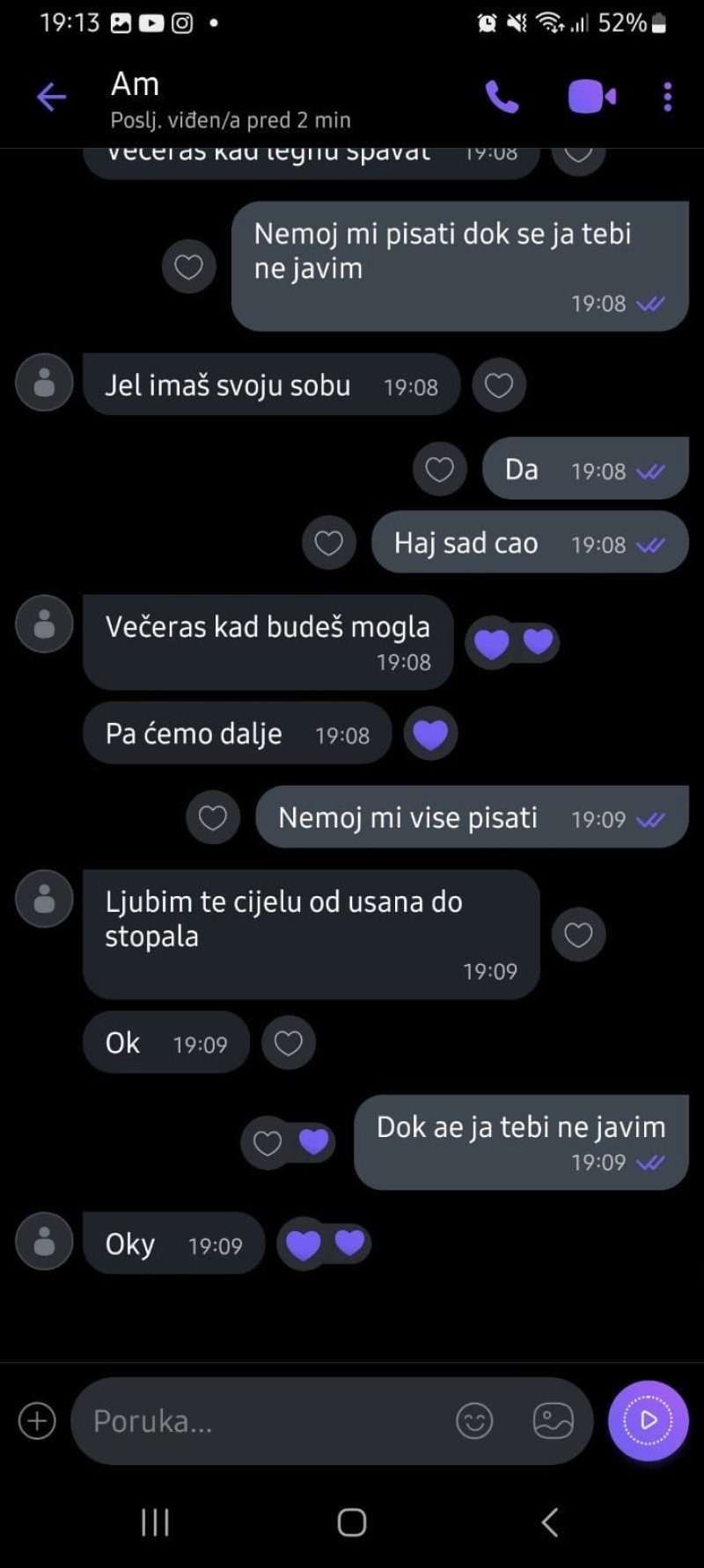Open the attachment plus menu

click(37, 1420)
